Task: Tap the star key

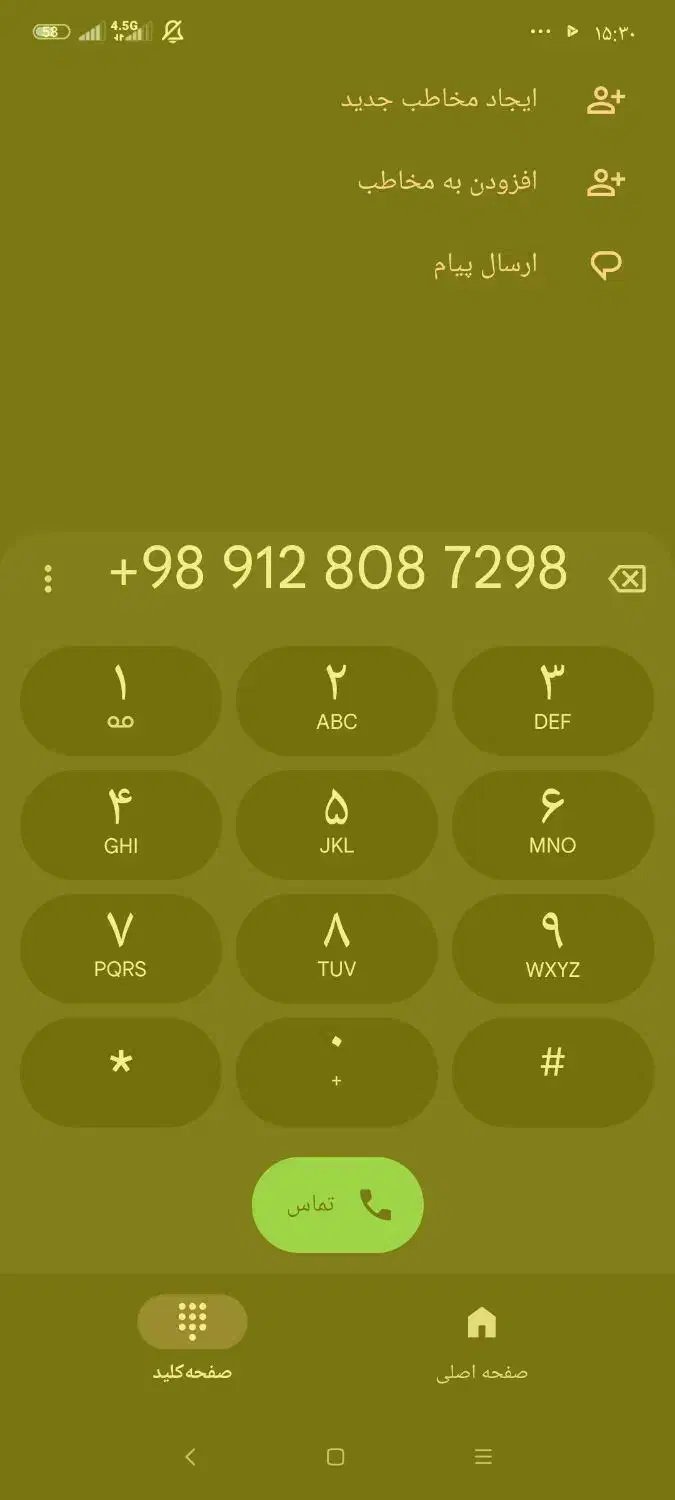Action: click(x=120, y=1072)
